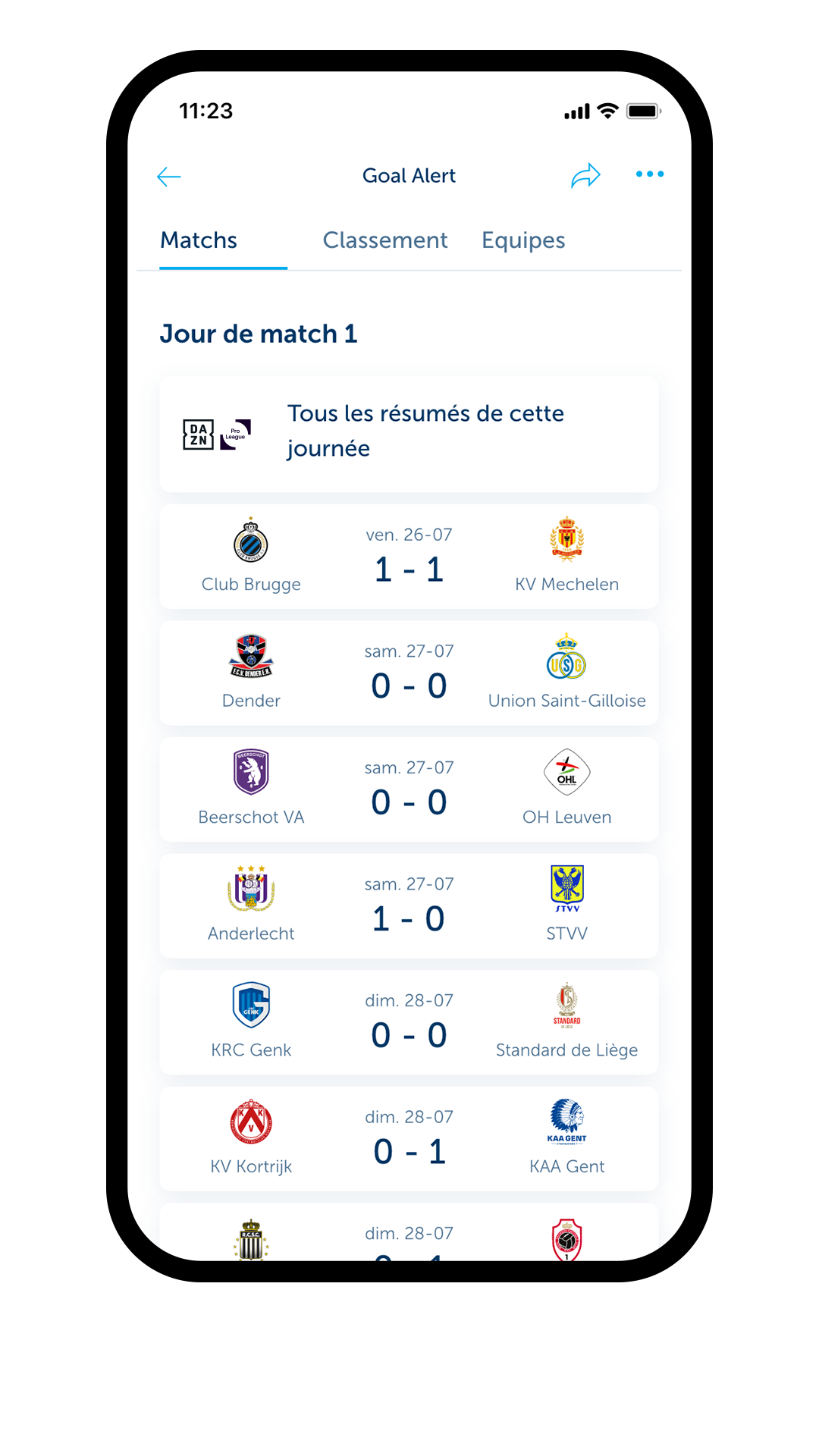View the Beerschot VA vs OH Leuven match
The width and height of the screenshot is (819, 1456).
409,789
